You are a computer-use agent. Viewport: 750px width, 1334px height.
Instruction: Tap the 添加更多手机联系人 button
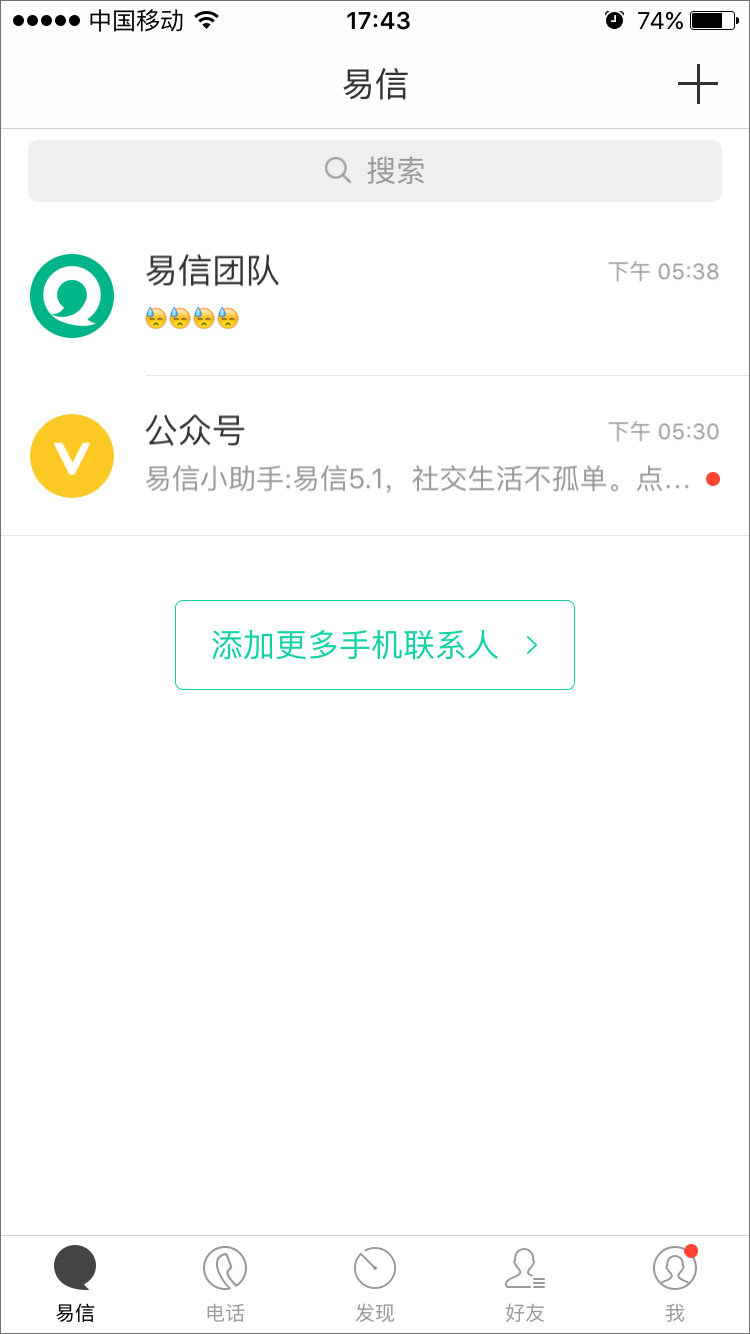(x=375, y=645)
